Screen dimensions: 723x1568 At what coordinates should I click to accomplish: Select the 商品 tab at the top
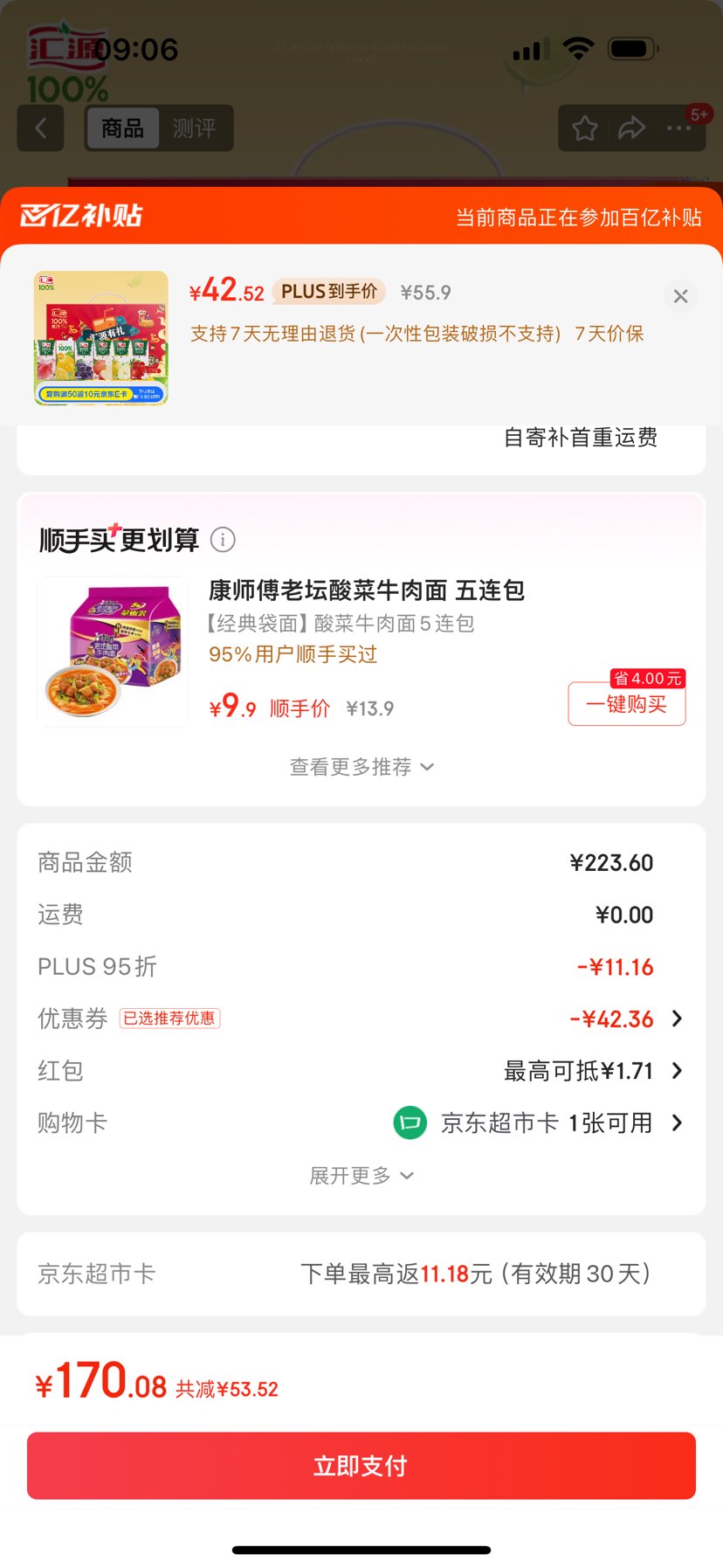pyautogui.click(x=121, y=128)
